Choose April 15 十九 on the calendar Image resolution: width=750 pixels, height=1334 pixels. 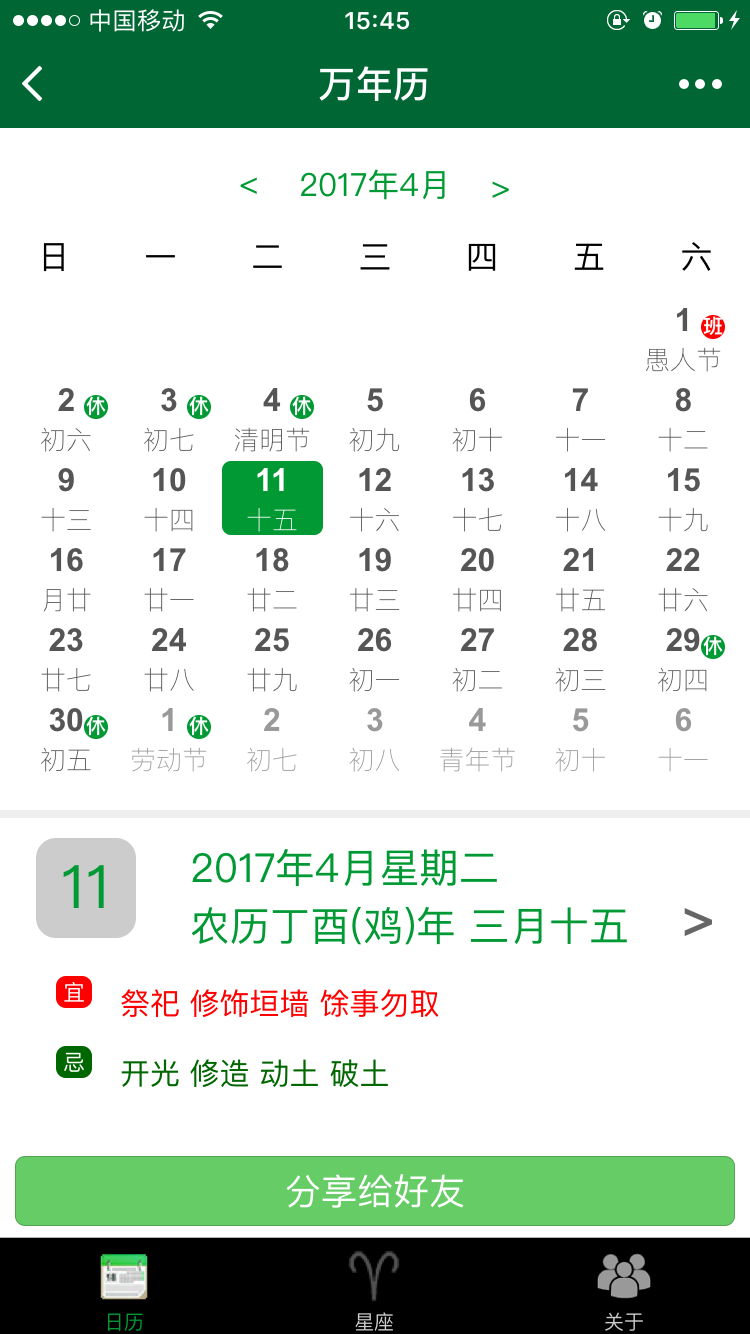(x=684, y=498)
